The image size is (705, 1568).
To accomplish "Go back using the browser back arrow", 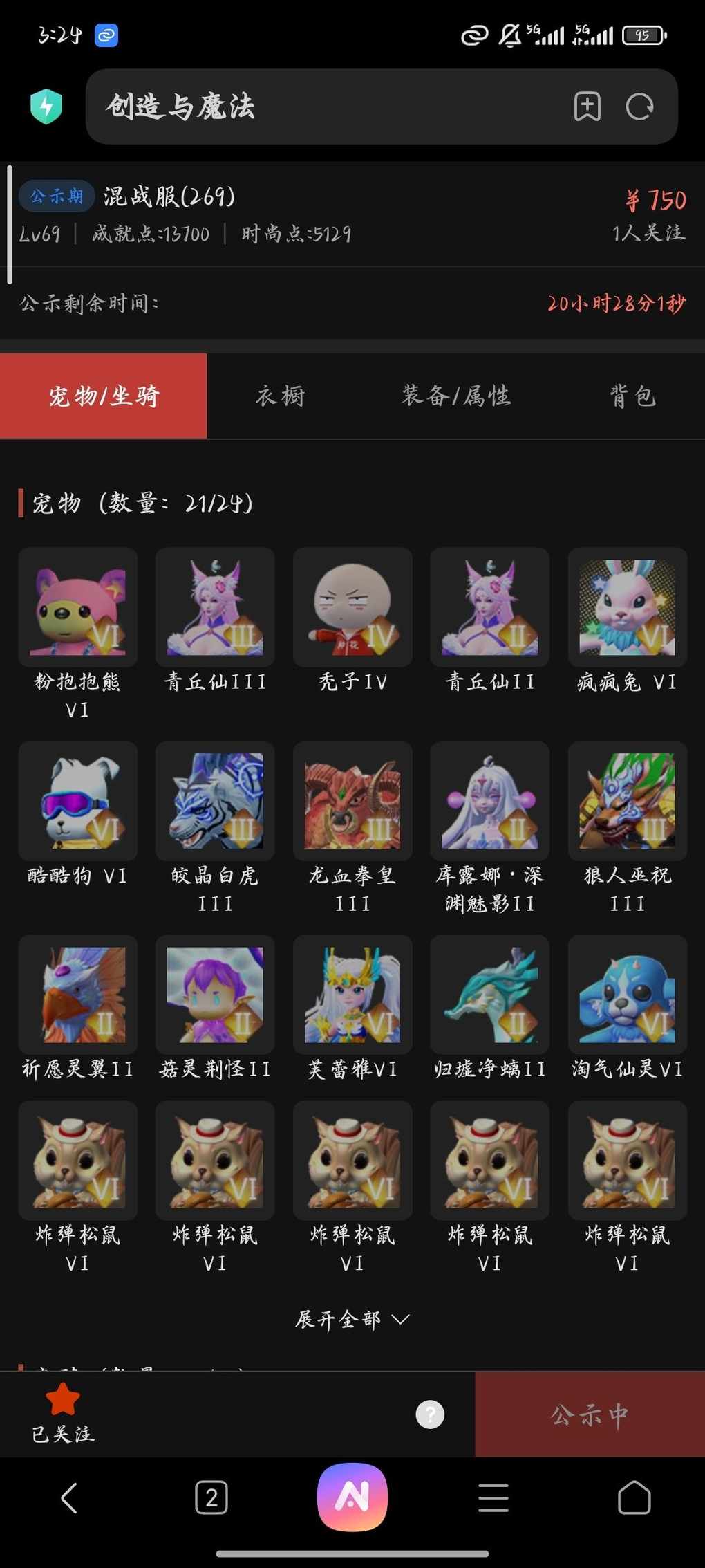I will point(69,1498).
